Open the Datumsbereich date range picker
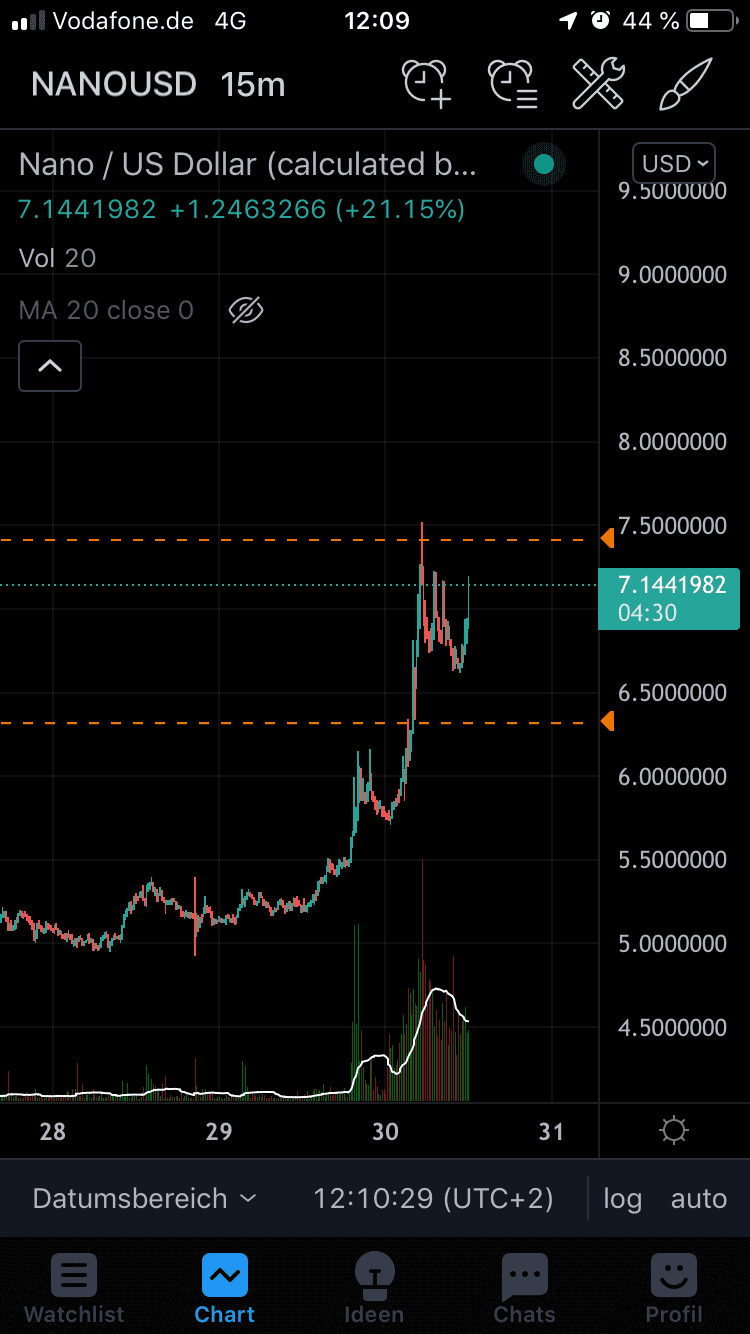This screenshot has height=1334, width=750. (x=145, y=1198)
